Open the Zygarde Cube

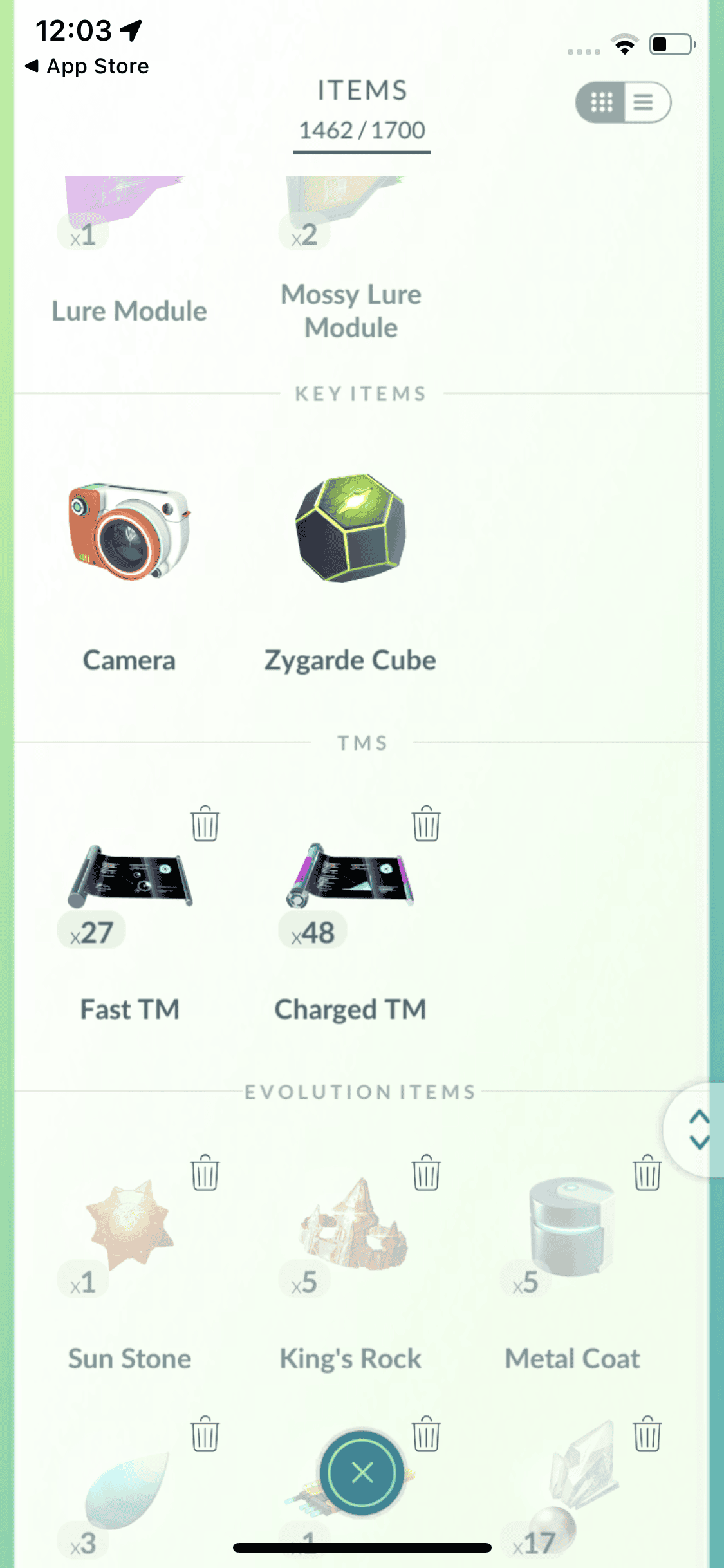pyautogui.click(x=351, y=529)
